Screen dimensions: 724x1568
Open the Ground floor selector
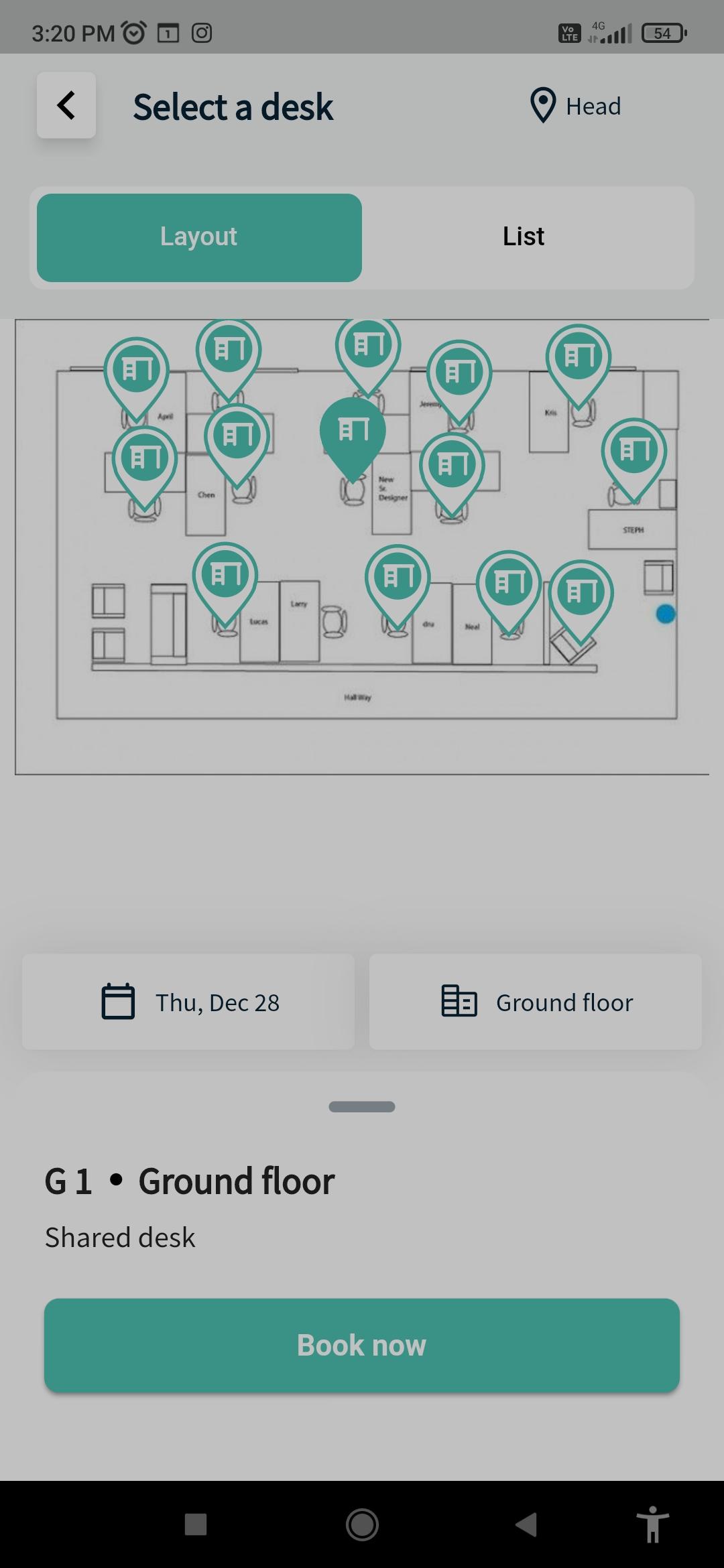point(535,1002)
